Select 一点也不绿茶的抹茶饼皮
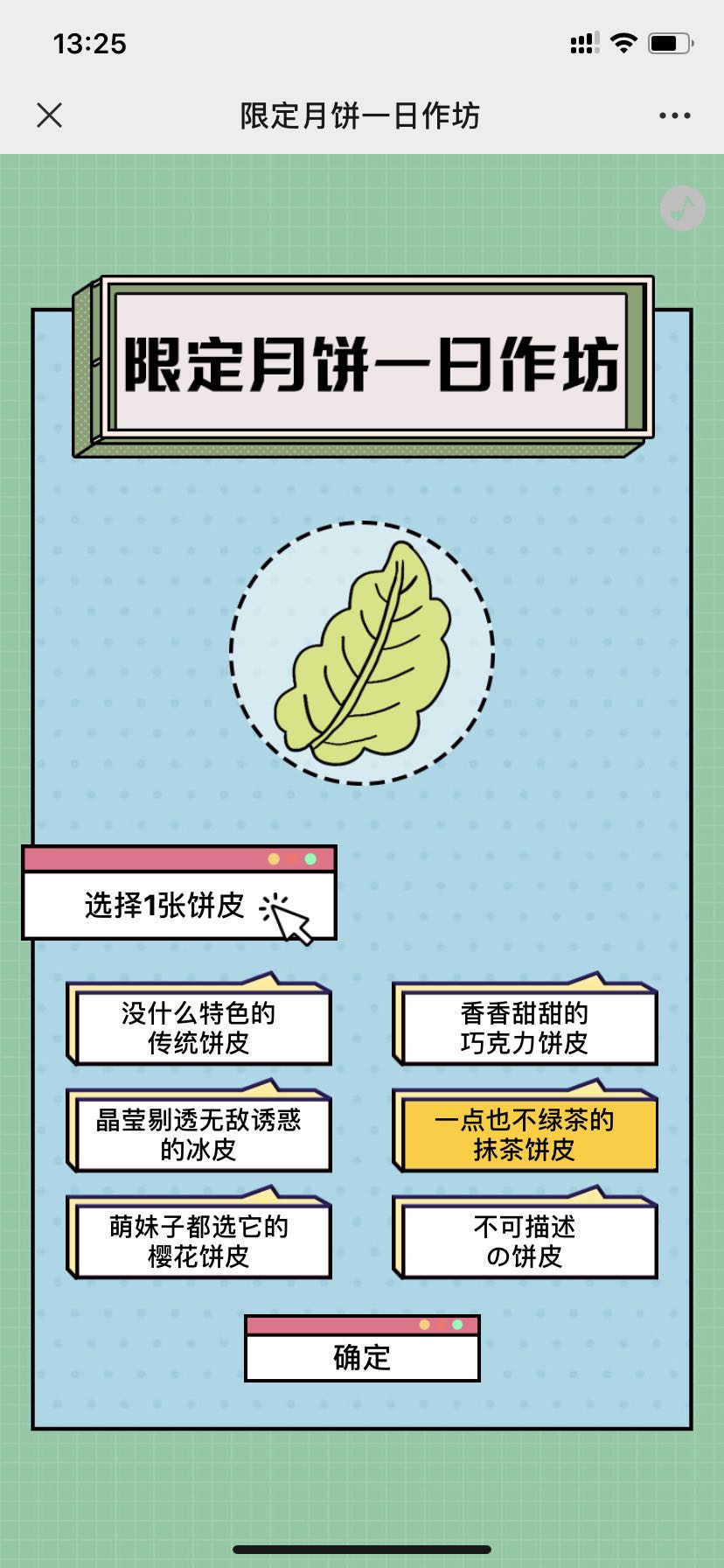 tap(526, 1134)
